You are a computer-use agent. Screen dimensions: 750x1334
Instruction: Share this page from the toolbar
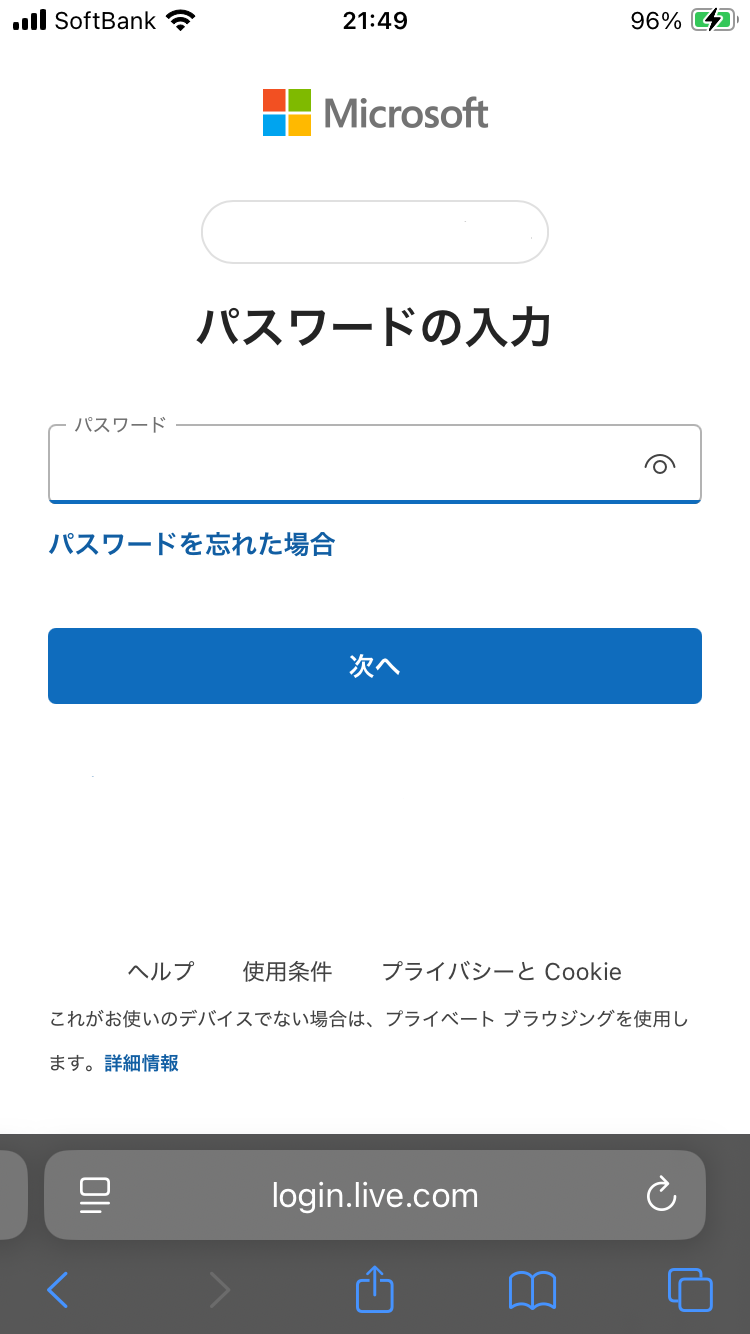[375, 1288]
